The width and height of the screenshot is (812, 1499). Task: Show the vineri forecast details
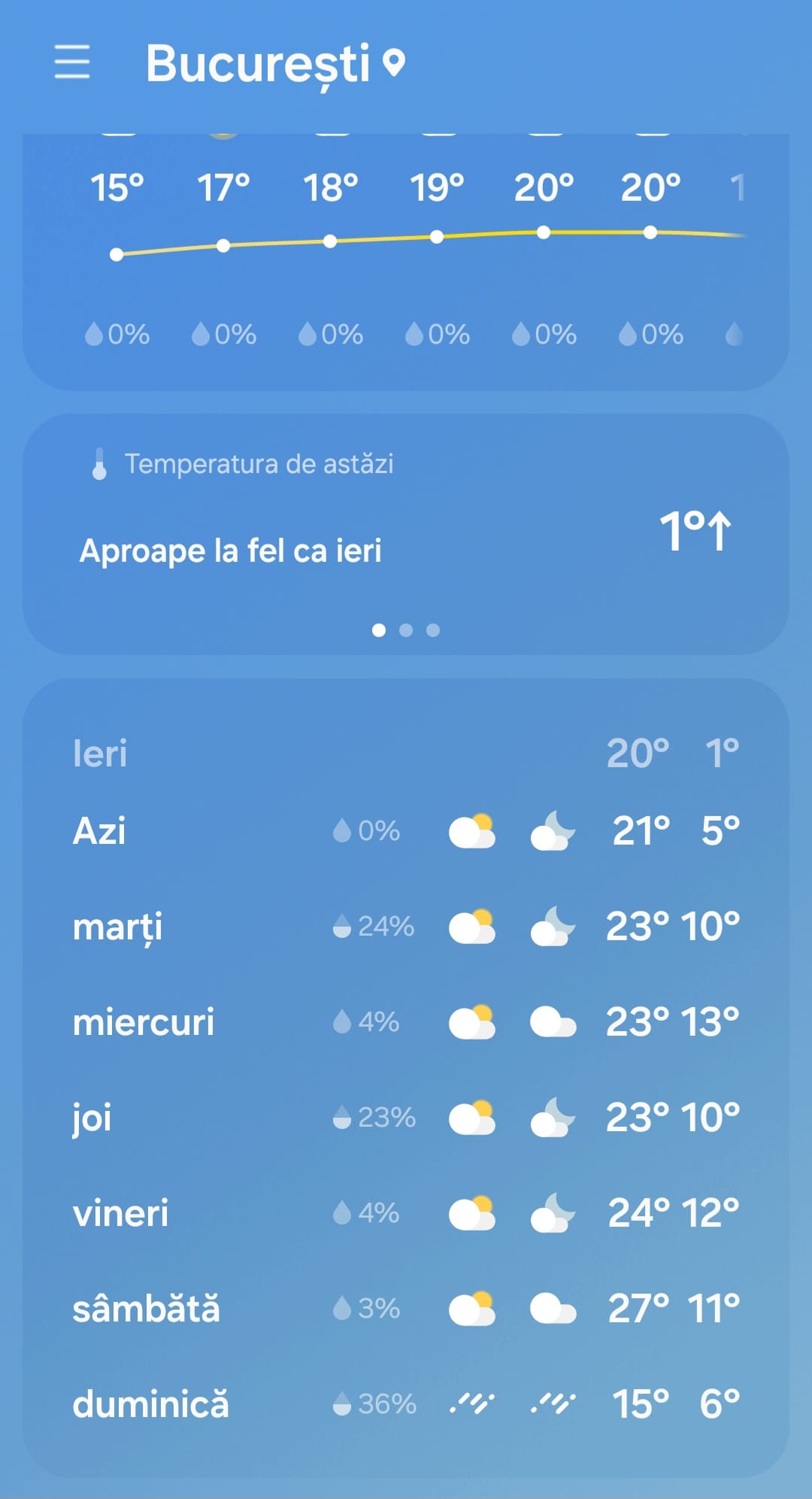[406, 1213]
